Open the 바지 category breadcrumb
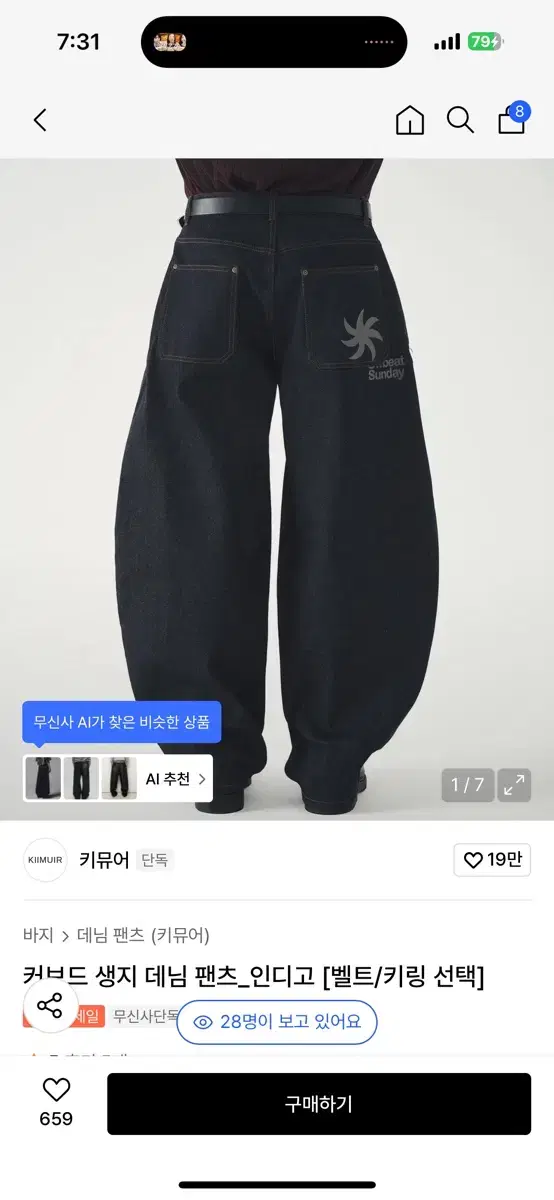This screenshot has height=1200, width=554. point(38,936)
